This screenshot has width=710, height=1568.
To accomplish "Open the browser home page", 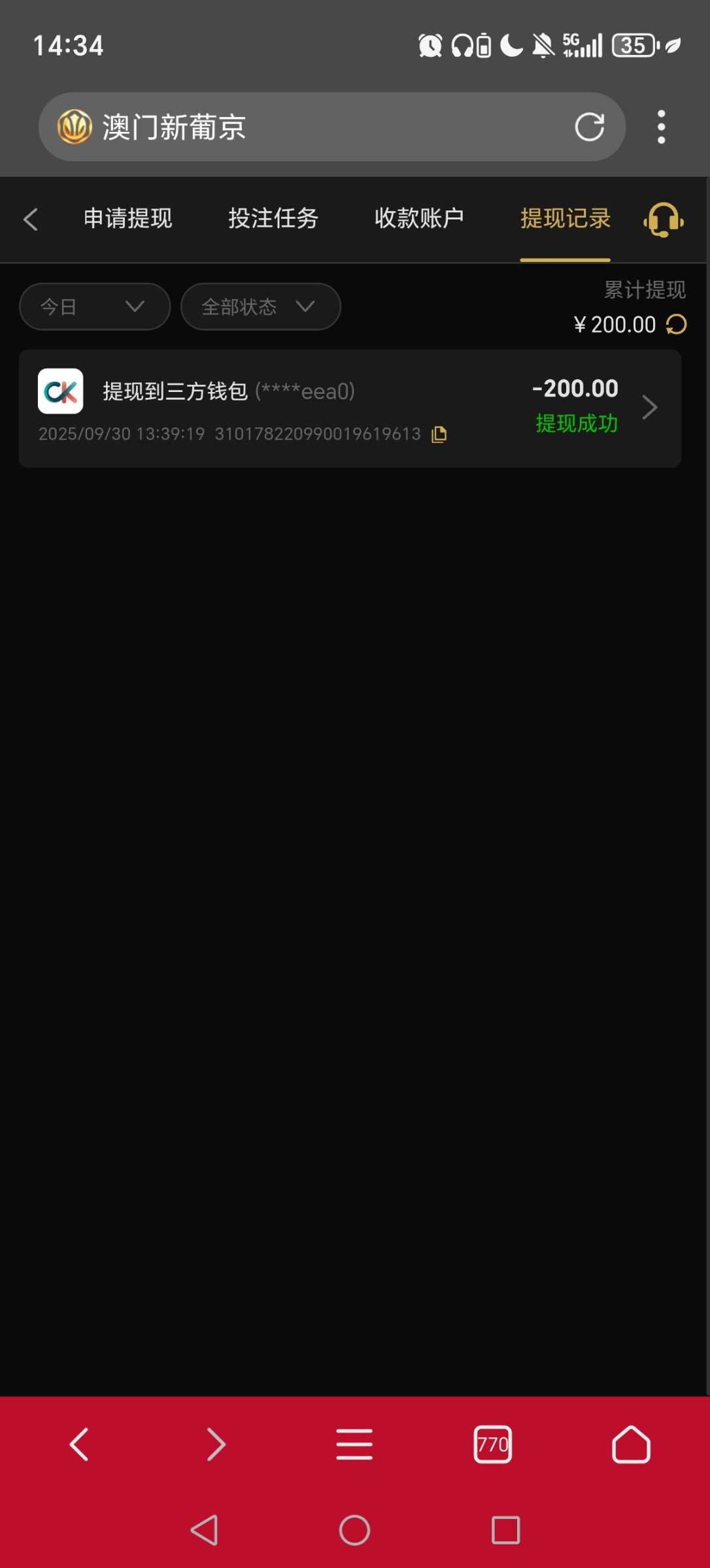I will [631, 1444].
